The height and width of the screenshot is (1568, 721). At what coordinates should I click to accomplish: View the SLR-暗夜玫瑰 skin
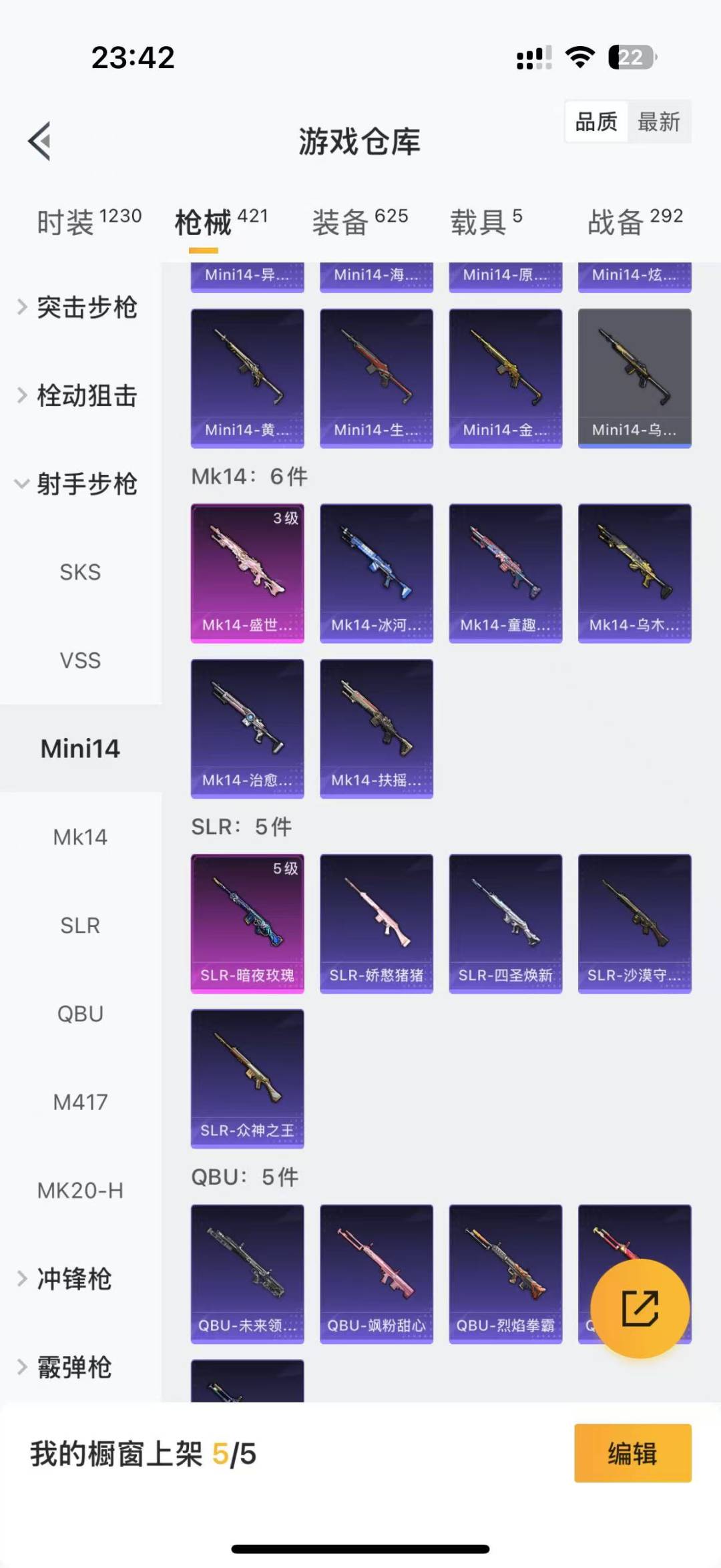248,923
